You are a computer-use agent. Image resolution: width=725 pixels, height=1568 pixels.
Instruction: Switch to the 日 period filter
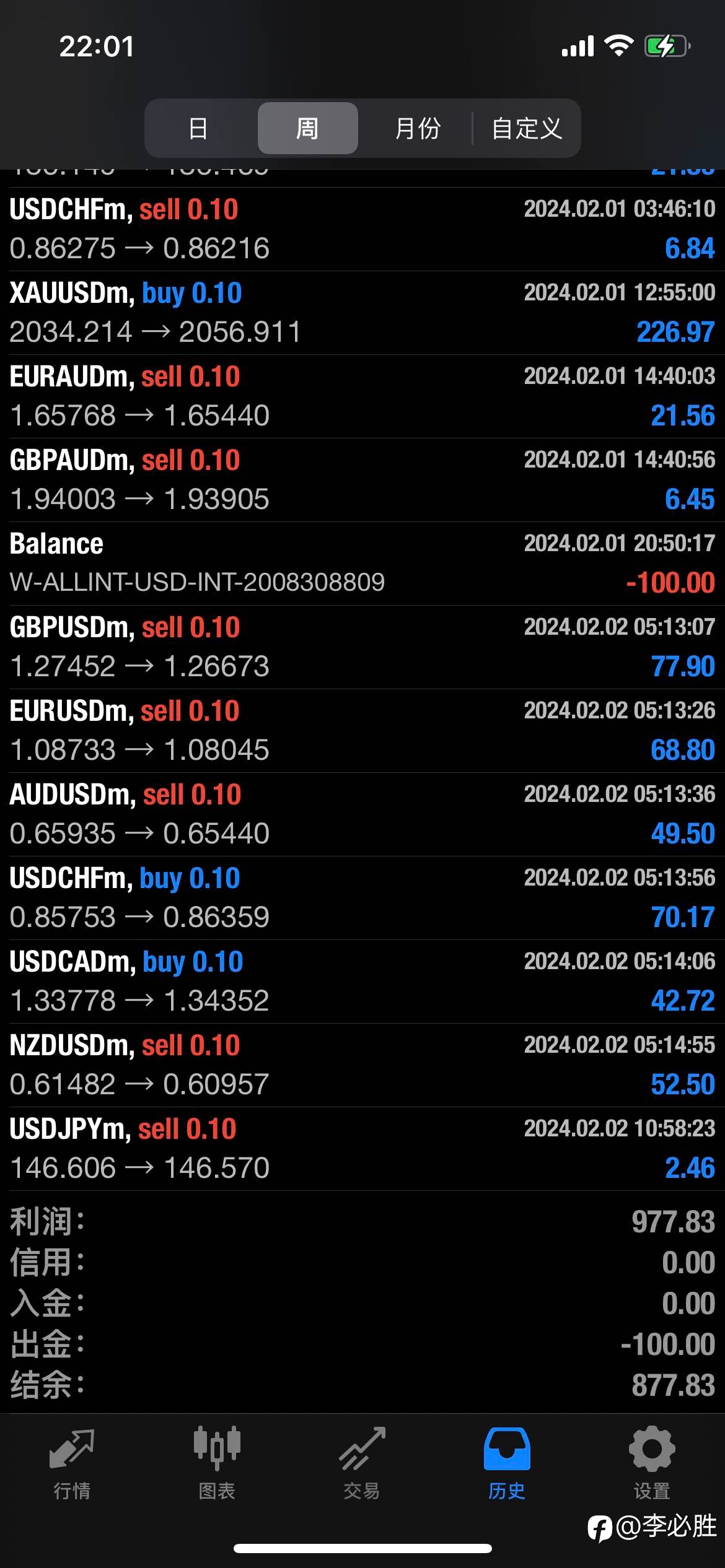pos(198,128)
